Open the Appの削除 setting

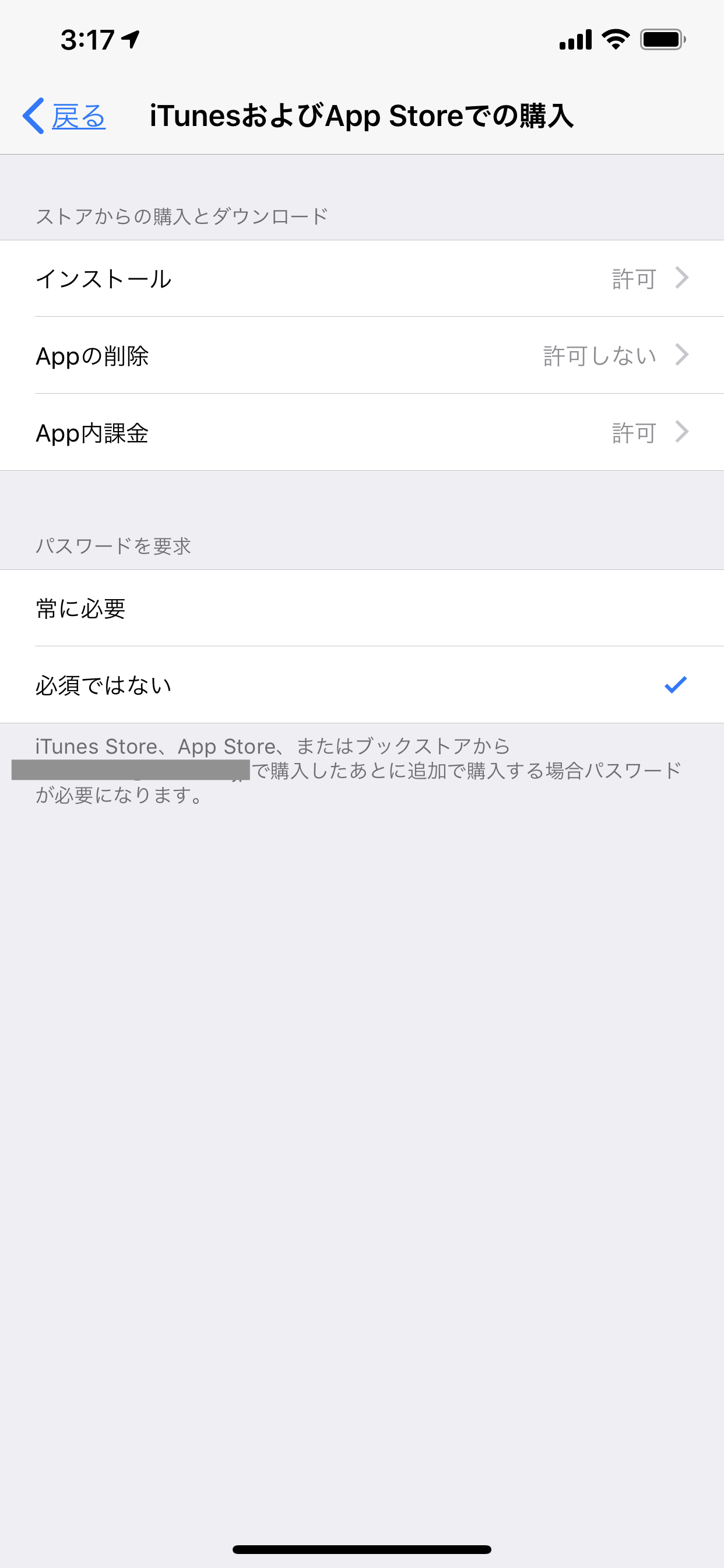coord(361,355)
